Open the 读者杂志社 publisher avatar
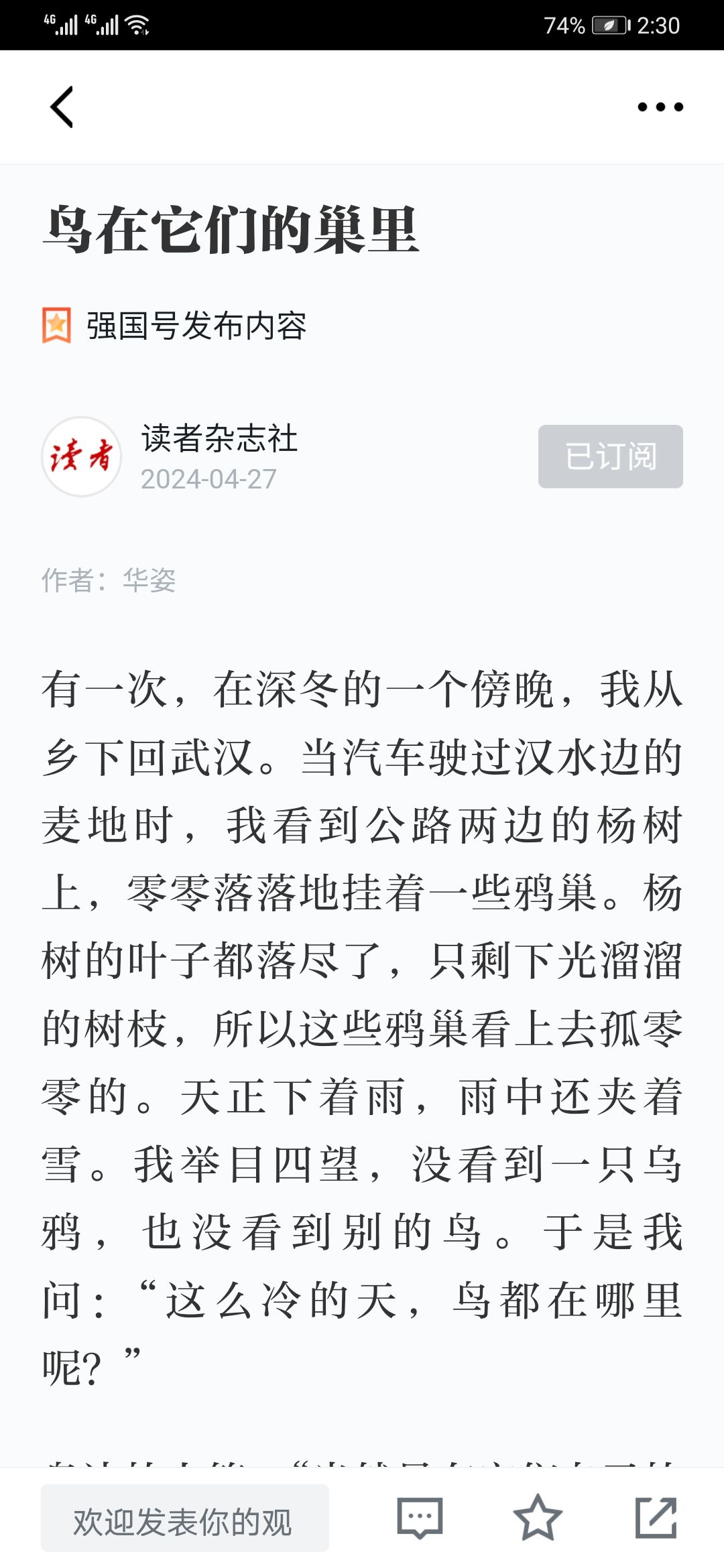This screenshot has width=724, height=1568. [81, 456]
